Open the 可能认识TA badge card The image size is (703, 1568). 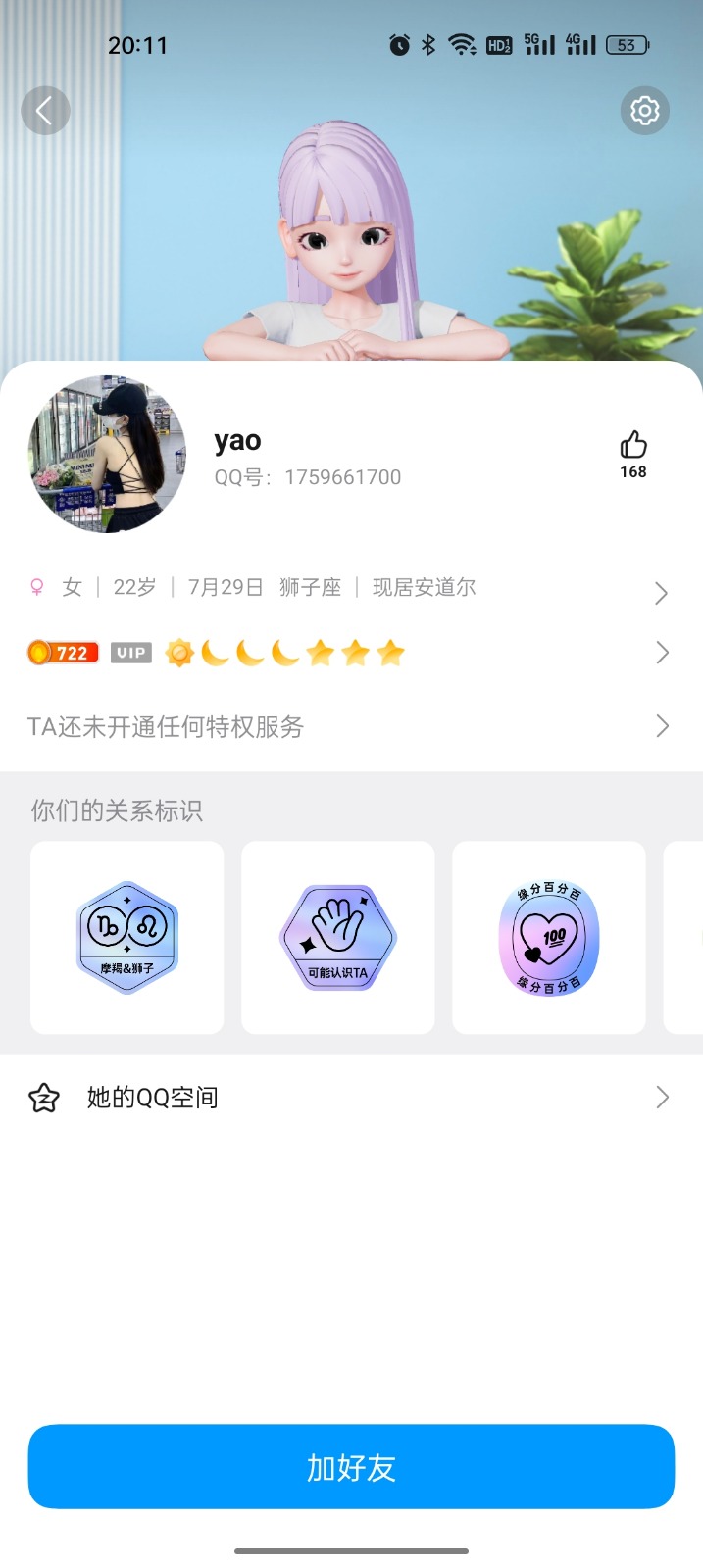coord(338,937)
